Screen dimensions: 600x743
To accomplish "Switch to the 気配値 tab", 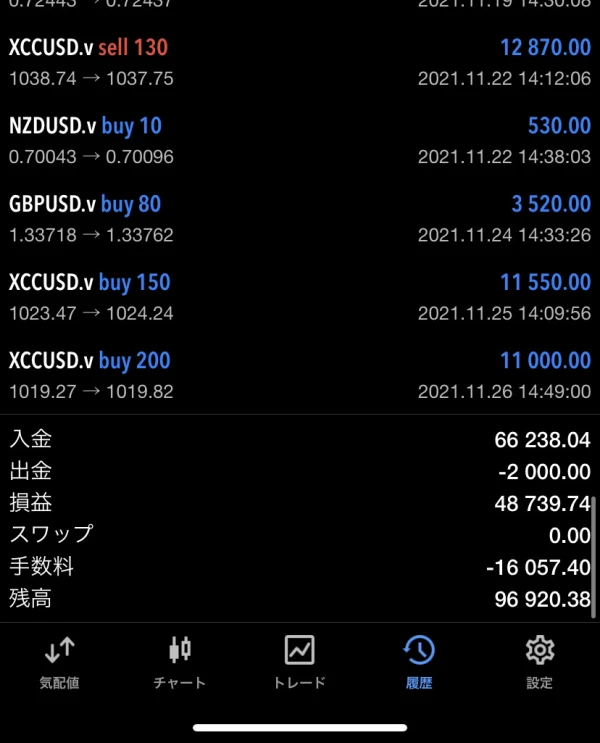I will (x=59, y=662).
